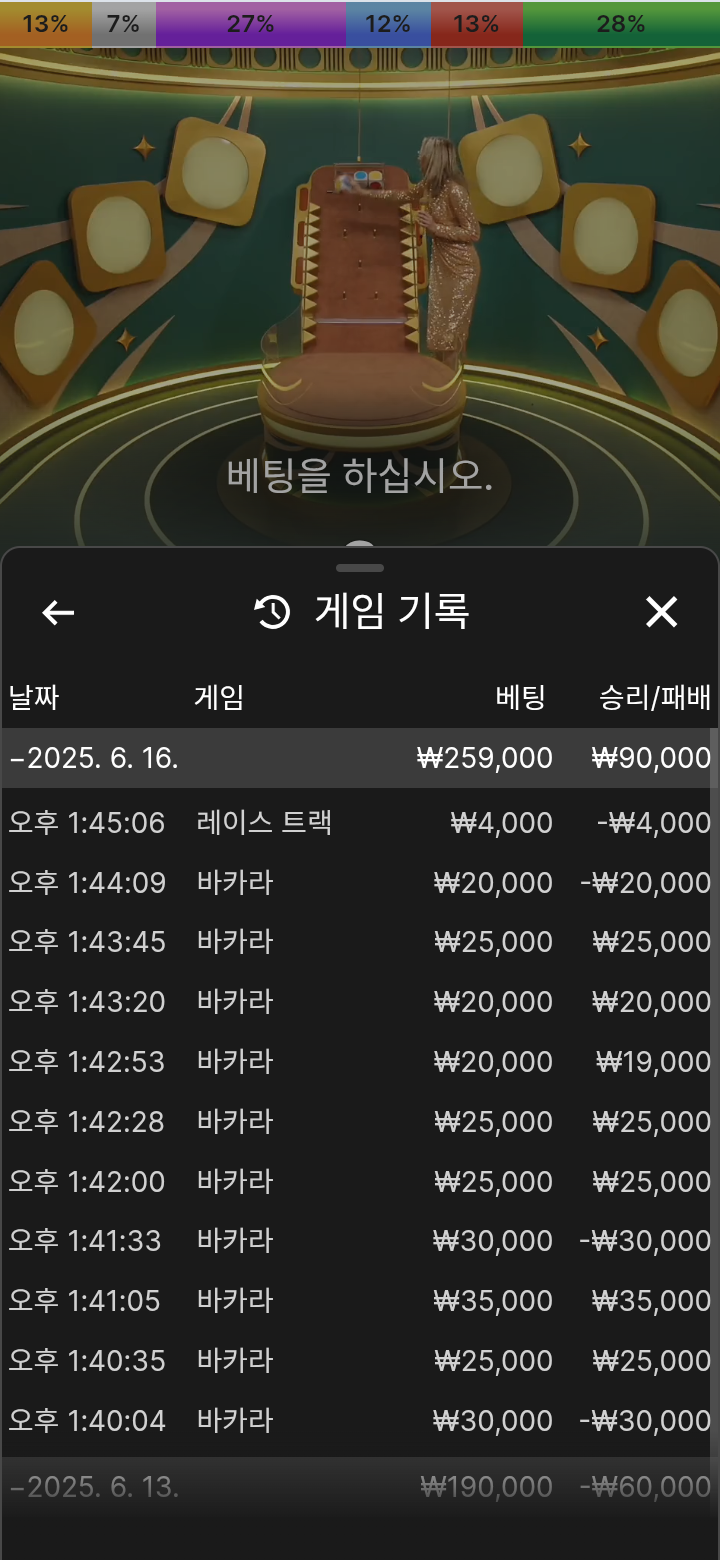Collapse the 2025. 6. 16. date group
Viewport: 720px width, 1560px height.
click(358, 758)
